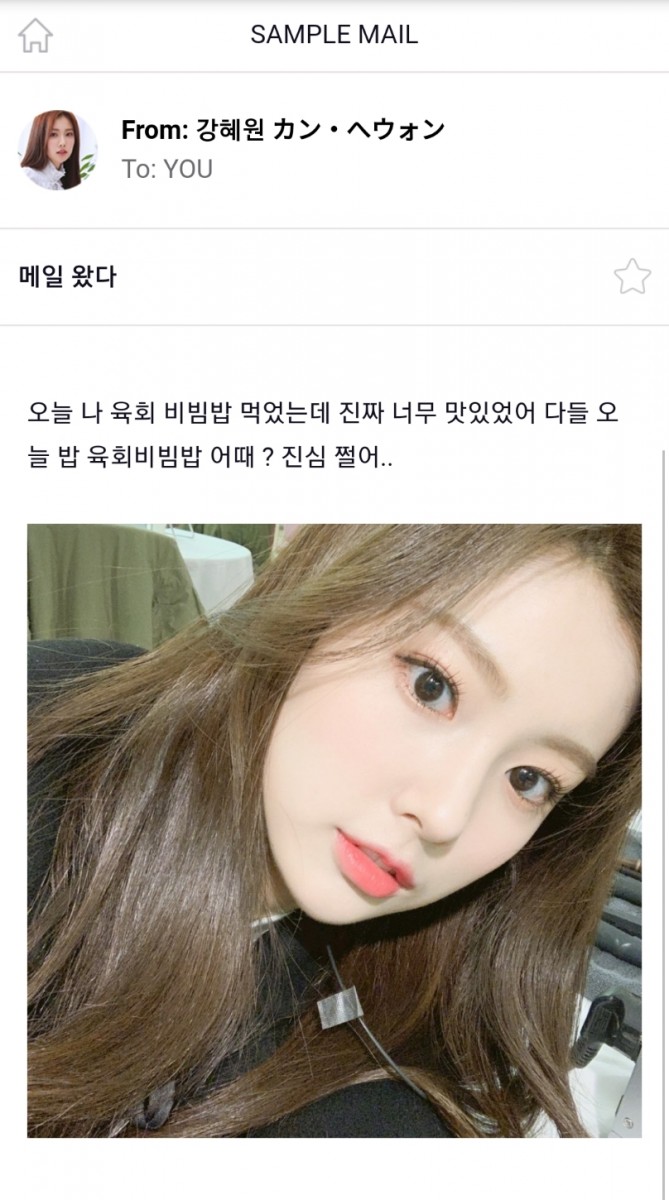
Task: Open the attached selfie photo
Action: coord(334,830)
